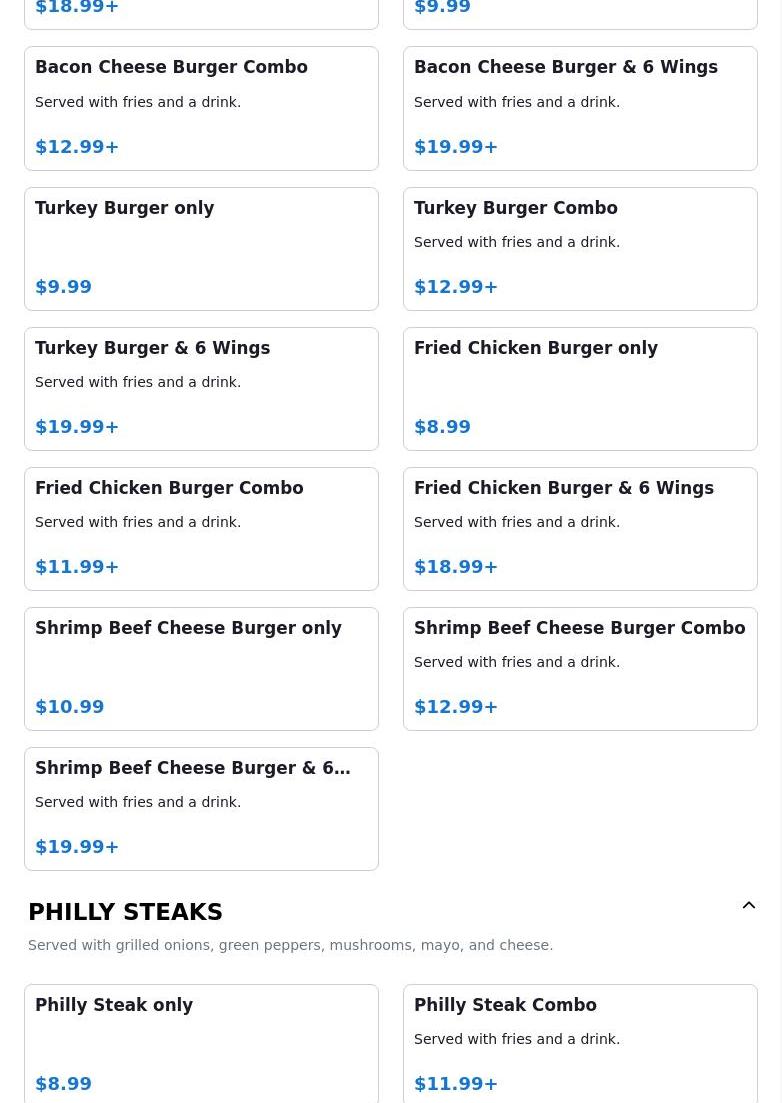Open Turkey Burger Combo card
782x1103 pixels.
click(x=580, y=248)
